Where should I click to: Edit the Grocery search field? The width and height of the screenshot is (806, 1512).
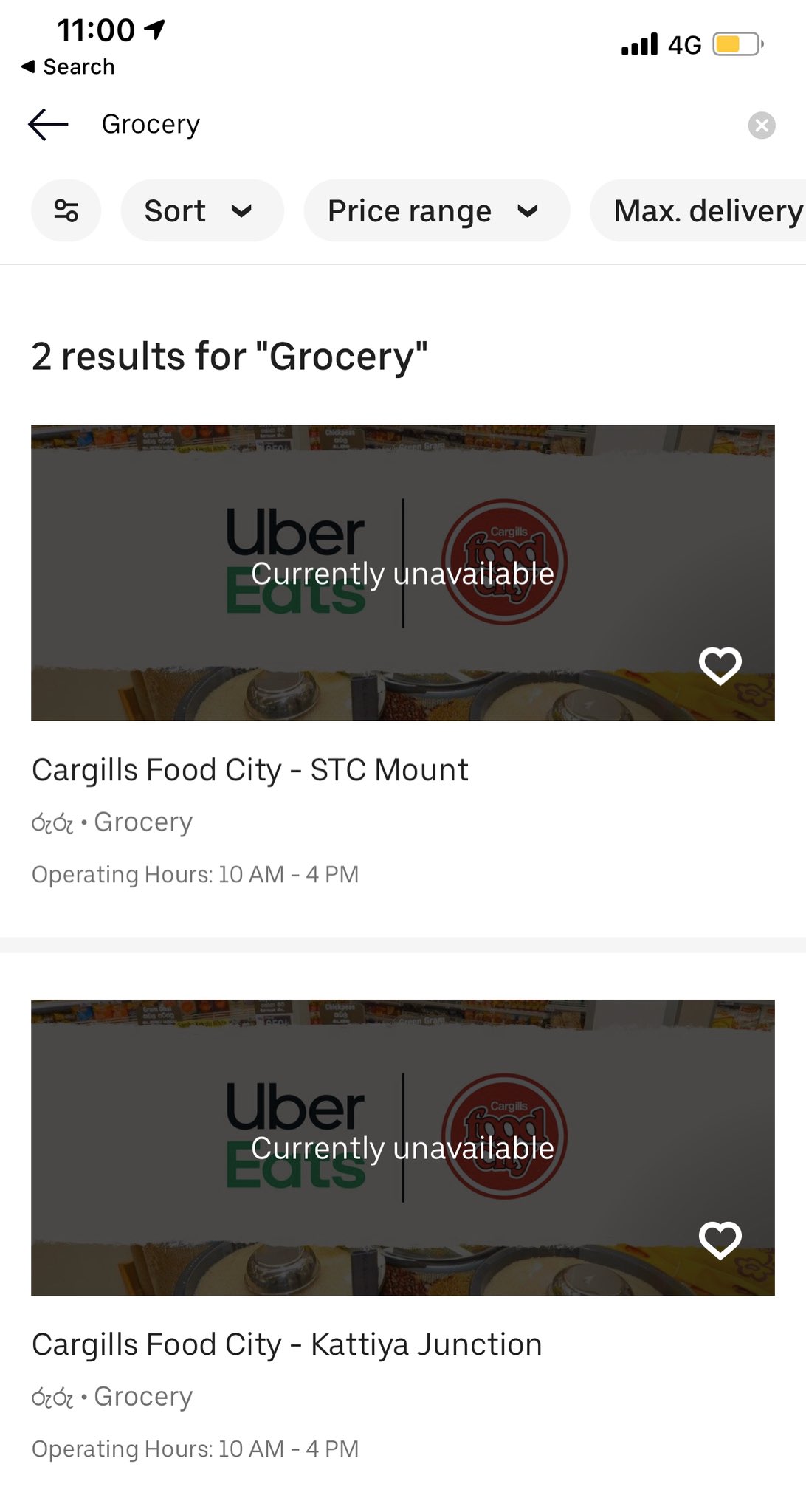[x=413, y=124]
